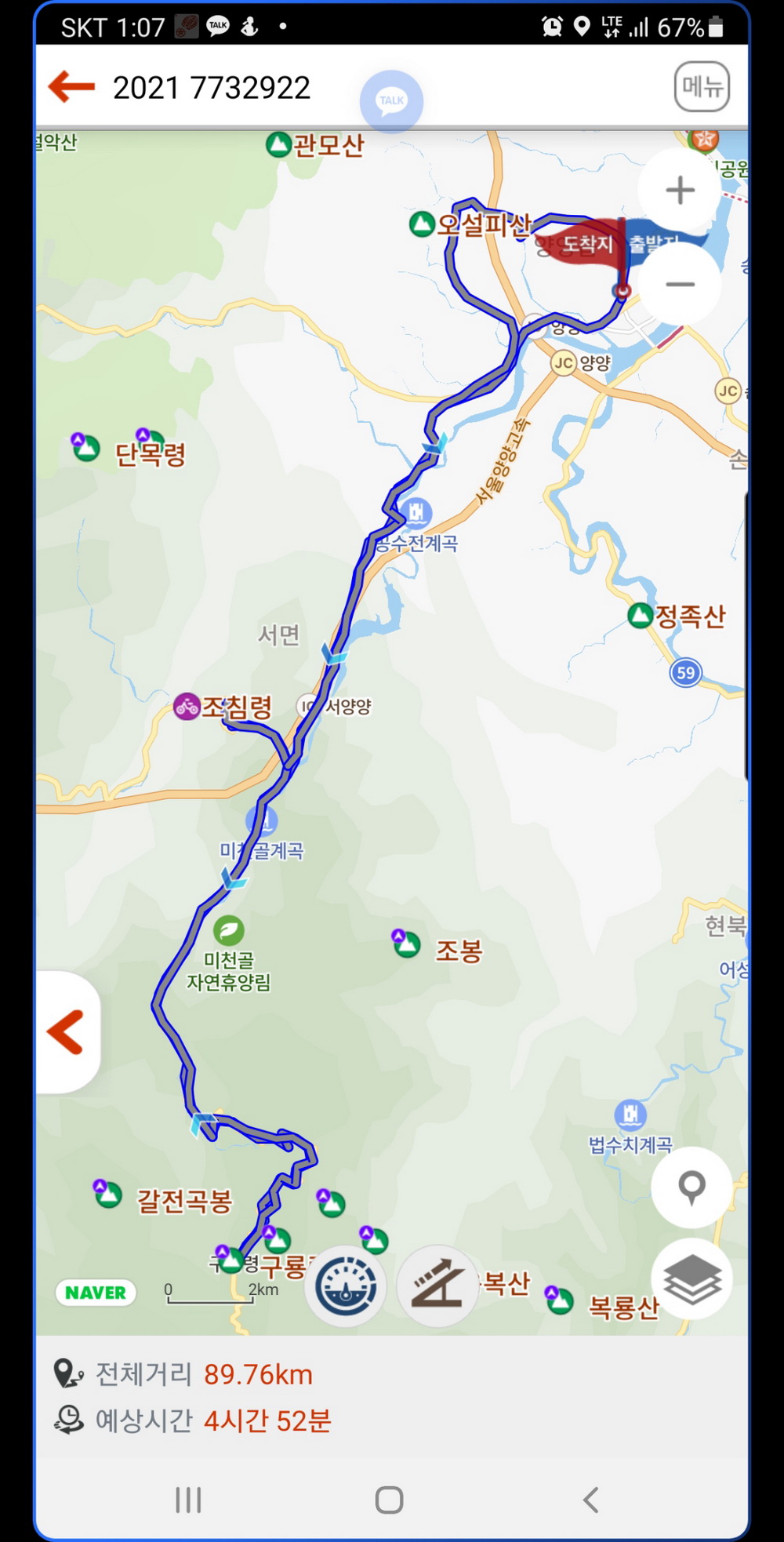Tap the floating KakaoTalk chat bubble
Viewport: 784px width, 1542px height.
391,101
